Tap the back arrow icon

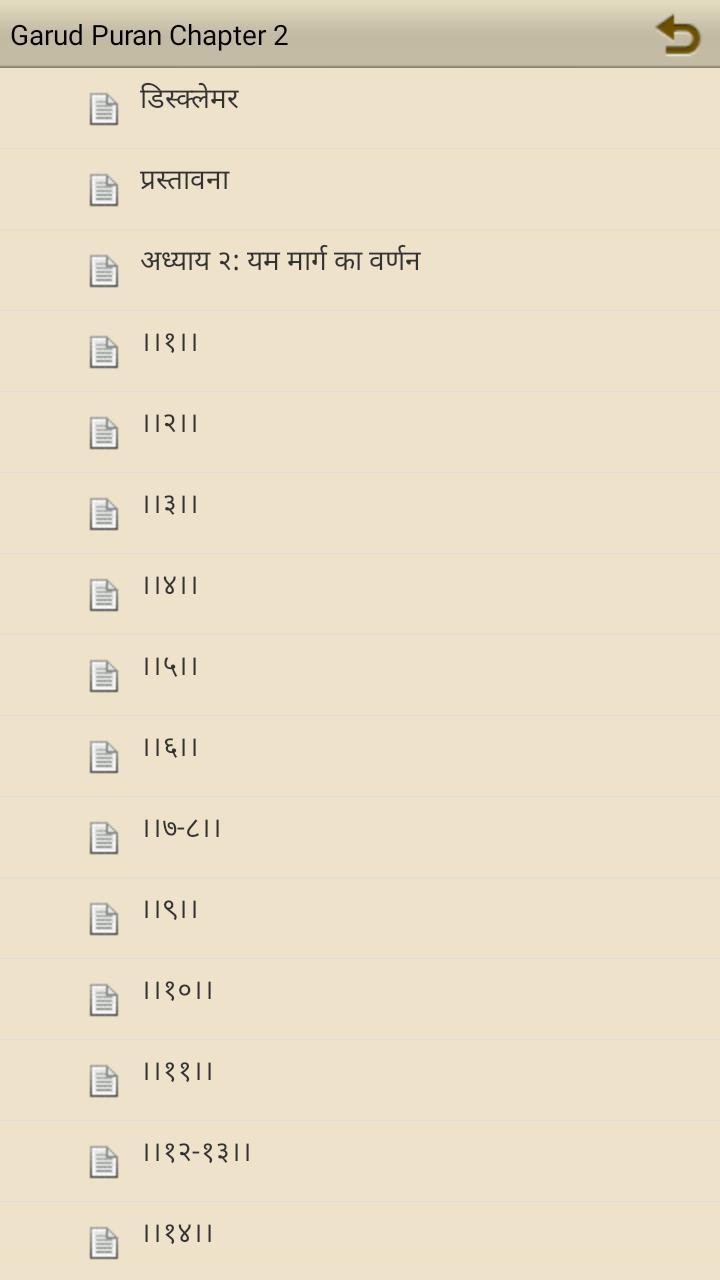coord(677,35)
